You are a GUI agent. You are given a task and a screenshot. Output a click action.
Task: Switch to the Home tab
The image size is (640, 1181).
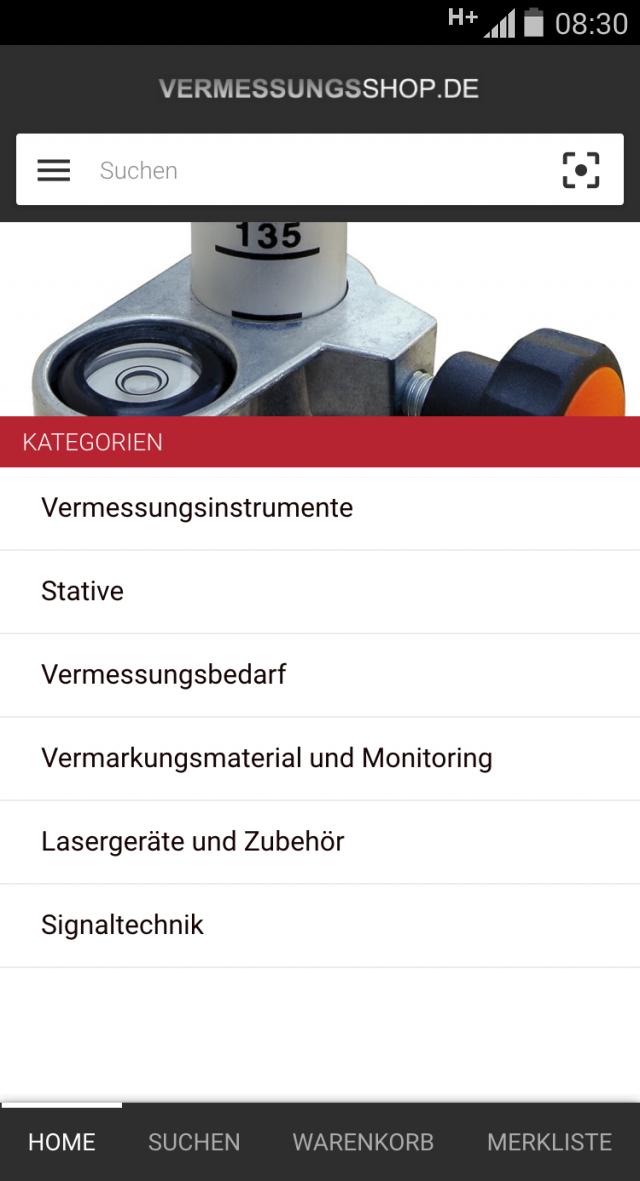tap(62, 1142)
